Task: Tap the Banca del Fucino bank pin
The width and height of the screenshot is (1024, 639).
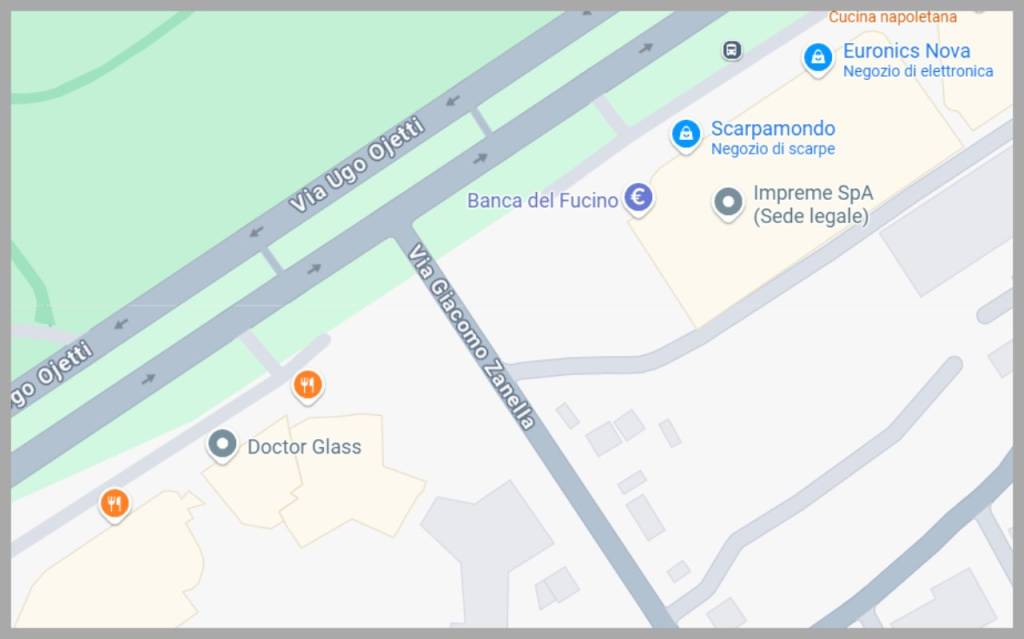Action: tap(638, 197)
